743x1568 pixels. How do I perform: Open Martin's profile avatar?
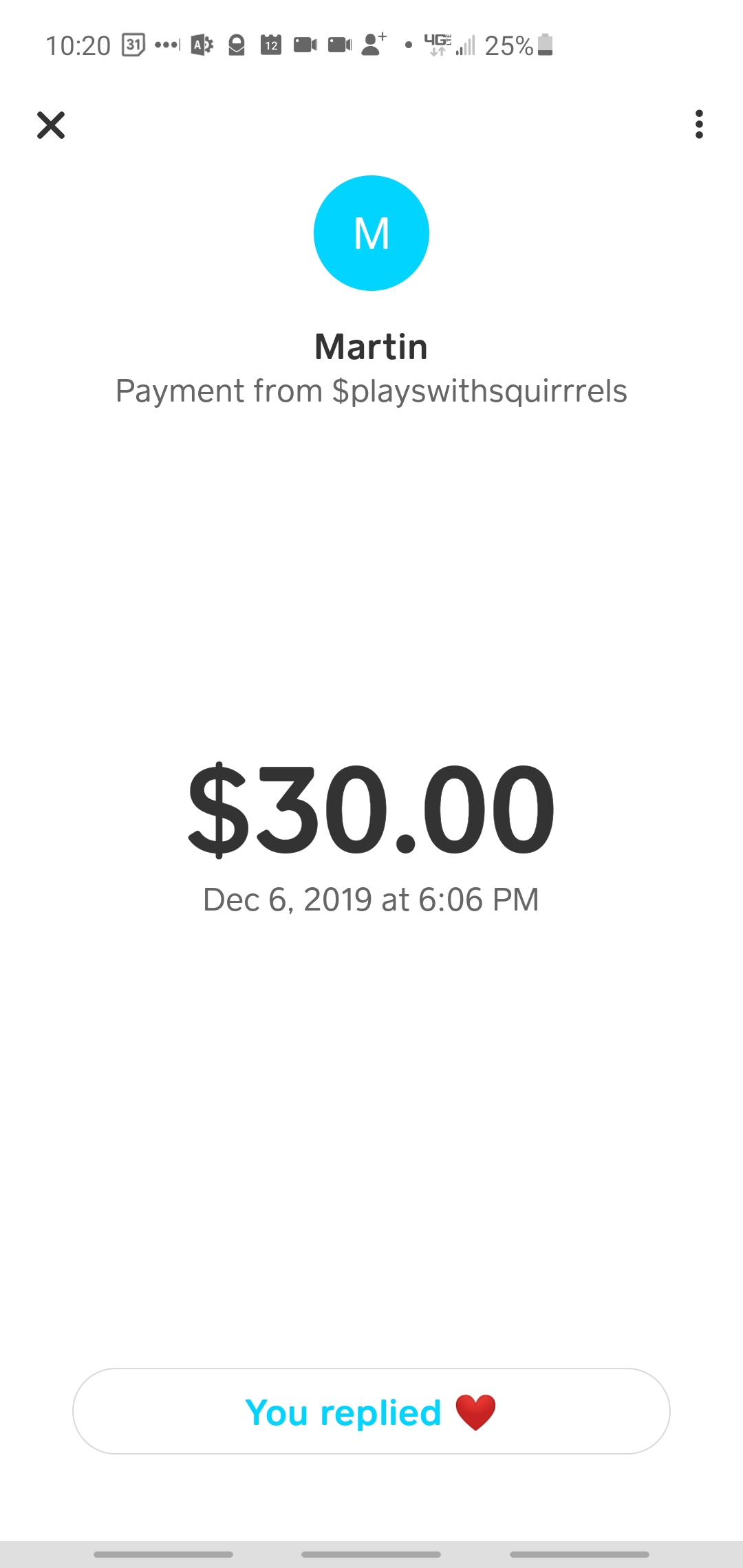click(x=371, y=233)
